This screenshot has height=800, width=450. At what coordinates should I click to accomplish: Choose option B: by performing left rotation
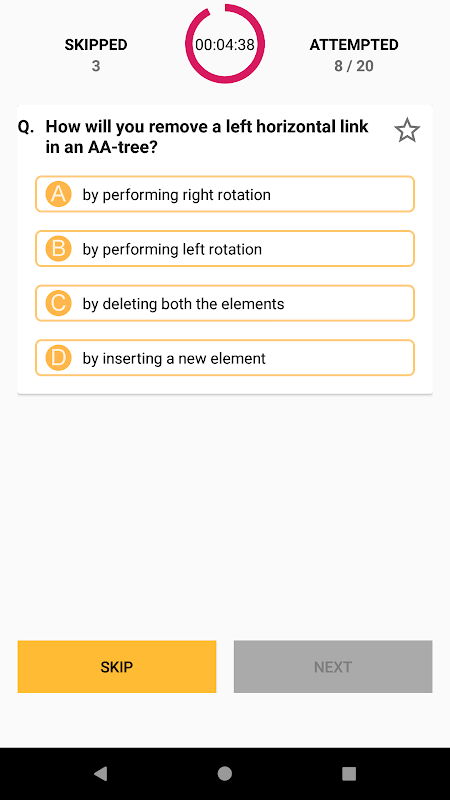pos(224,248)
